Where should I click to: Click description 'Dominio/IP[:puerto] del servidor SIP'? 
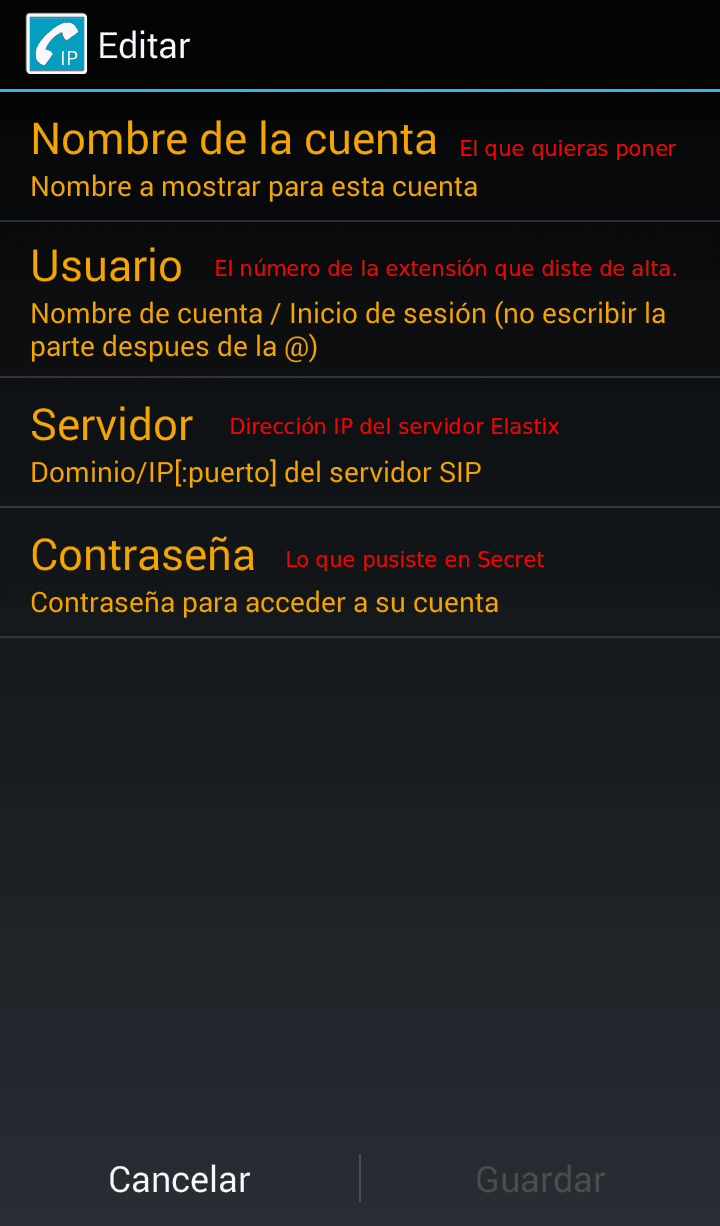pyautogui.click(x=256, y=471)
